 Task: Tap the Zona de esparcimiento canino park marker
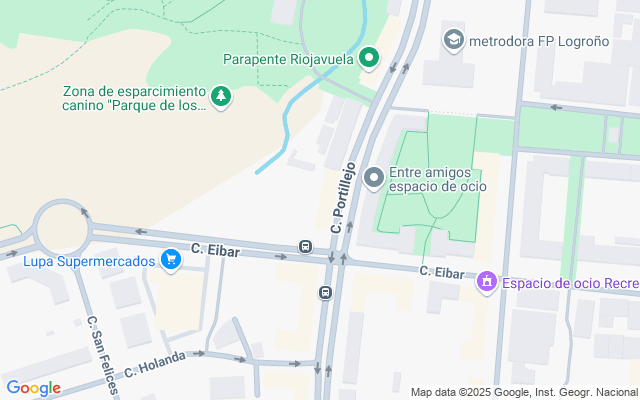pyautogui.click(x=220, y=96)
